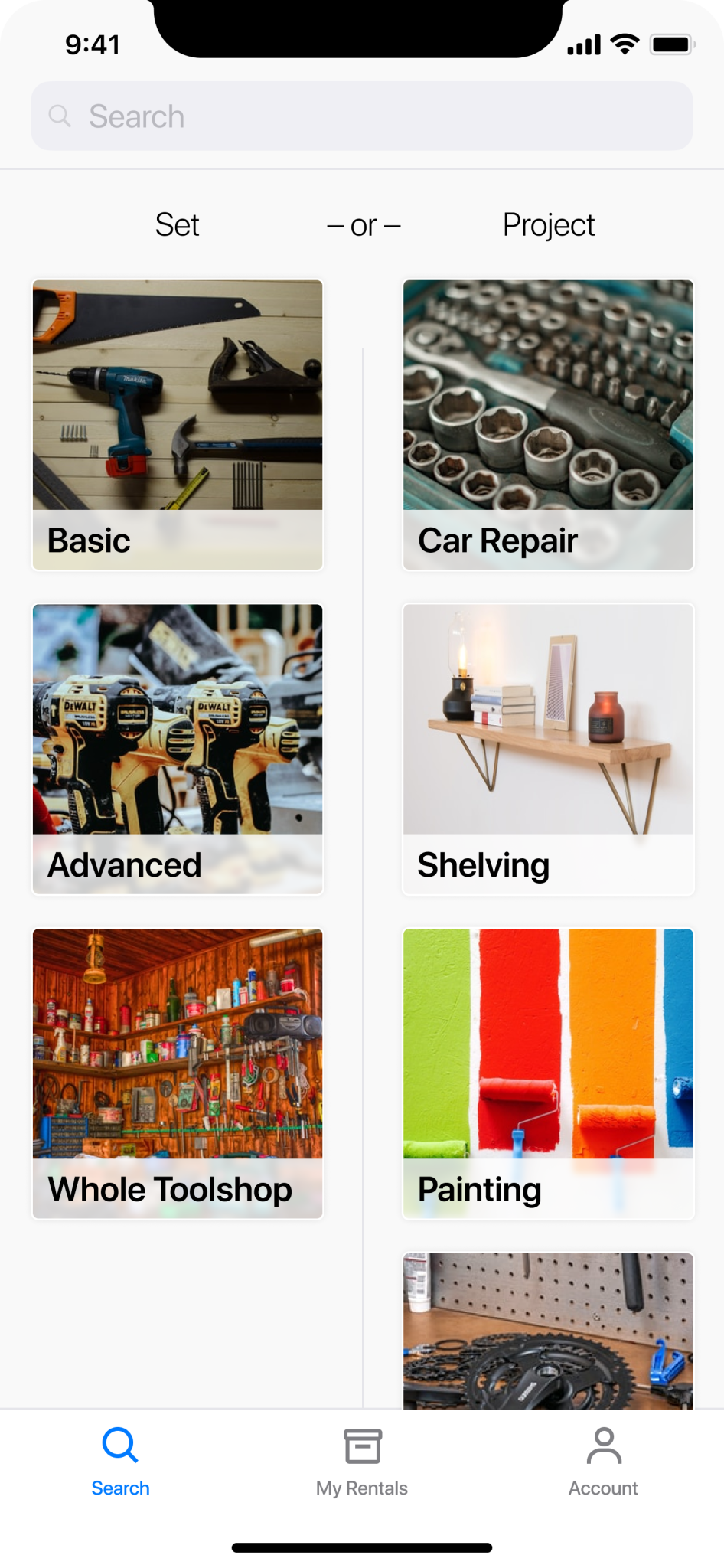Screen dimensions: 724x1568
Task: Choose the Shelving project card
Action: (549, 750)
